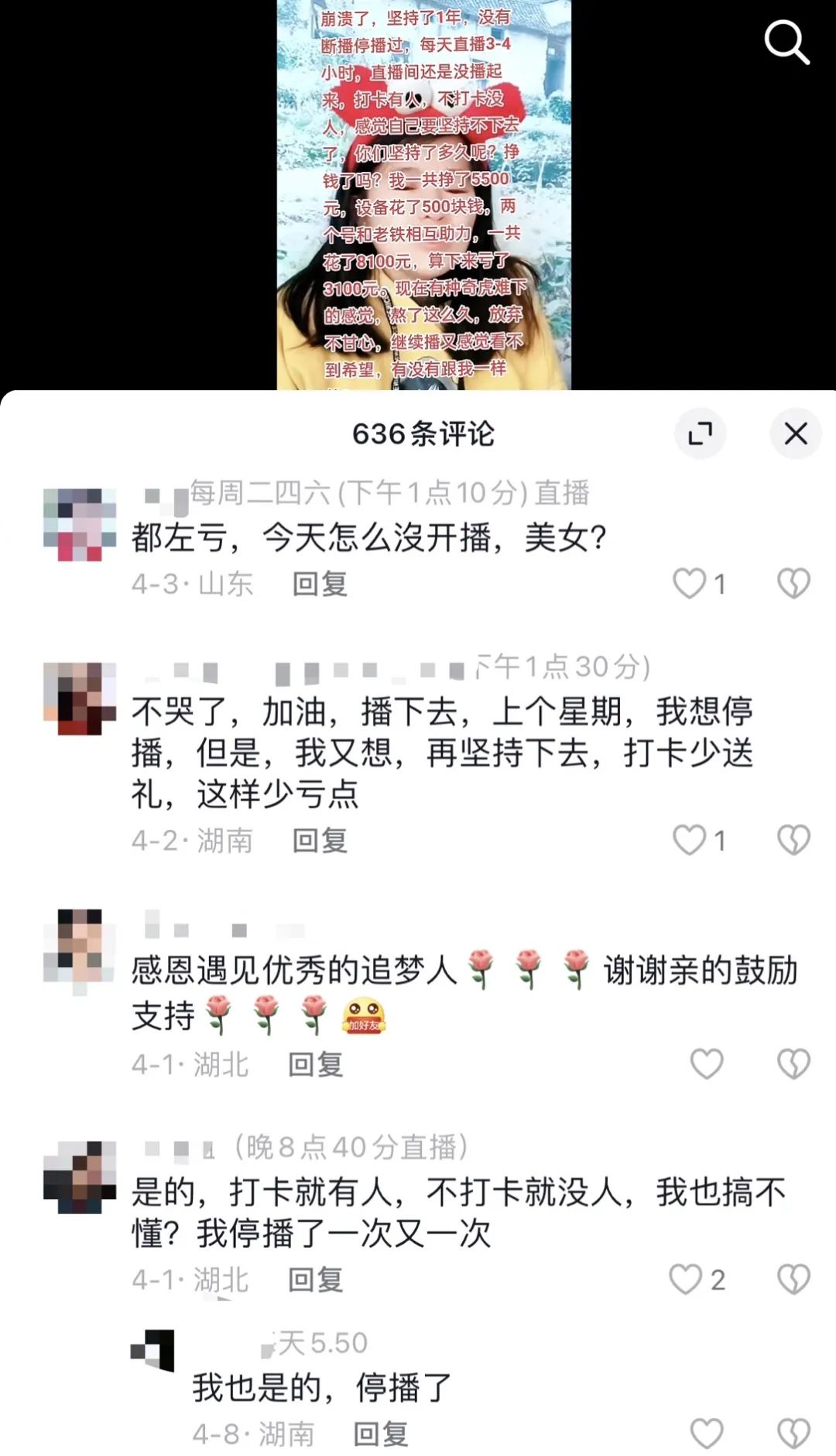Like the comment "都左亏,今天怎么没开播"
The image size is (836, 1456).
(689, 584)
